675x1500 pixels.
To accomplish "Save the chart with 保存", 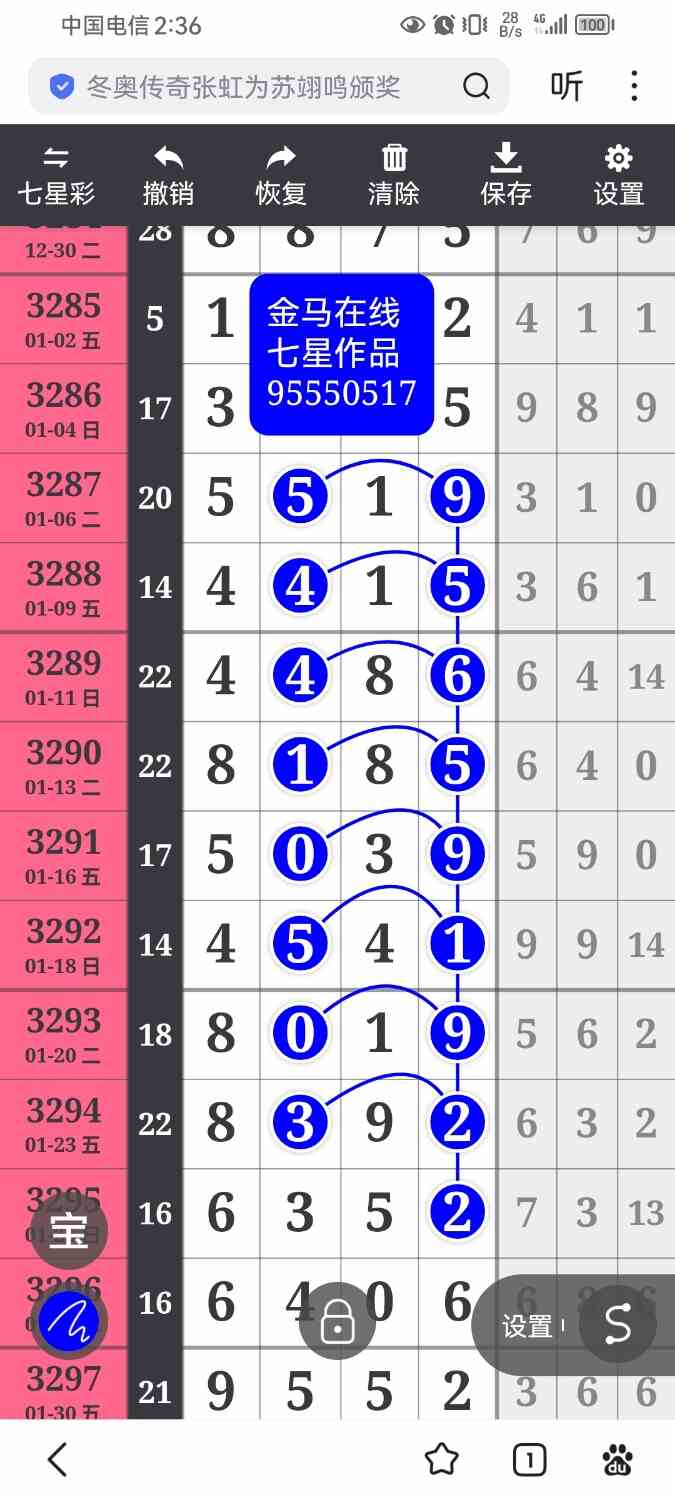I will [x=506, y=175].
